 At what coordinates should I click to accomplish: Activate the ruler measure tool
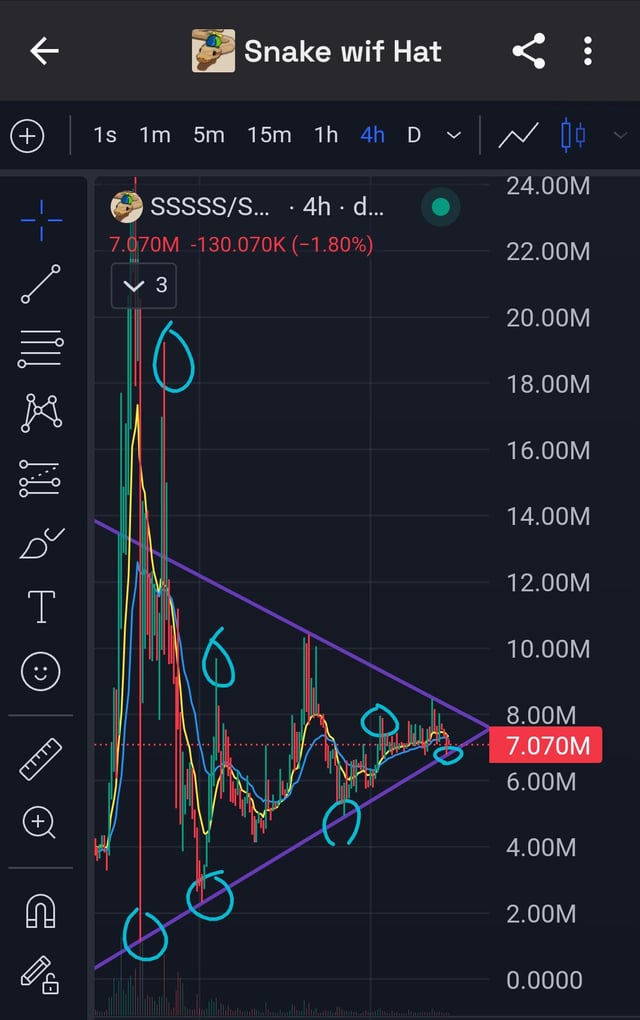[x=41, y=759]
